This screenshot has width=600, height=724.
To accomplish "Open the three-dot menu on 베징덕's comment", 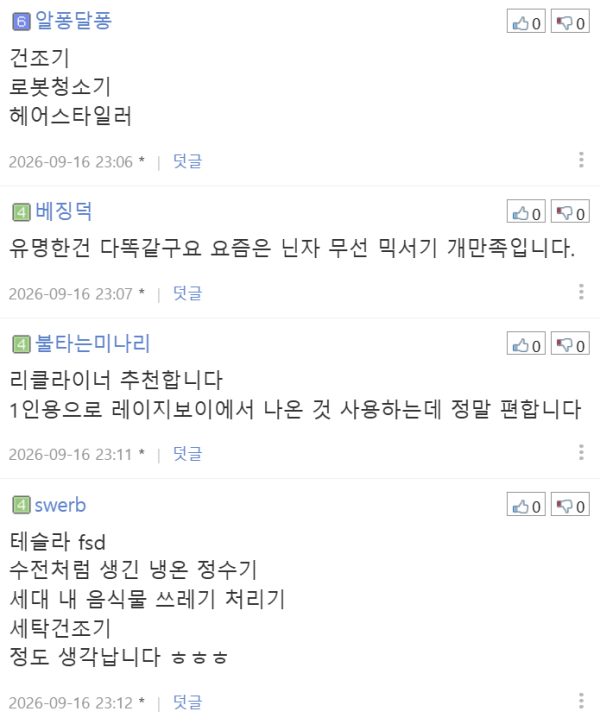I will (581, 292).
